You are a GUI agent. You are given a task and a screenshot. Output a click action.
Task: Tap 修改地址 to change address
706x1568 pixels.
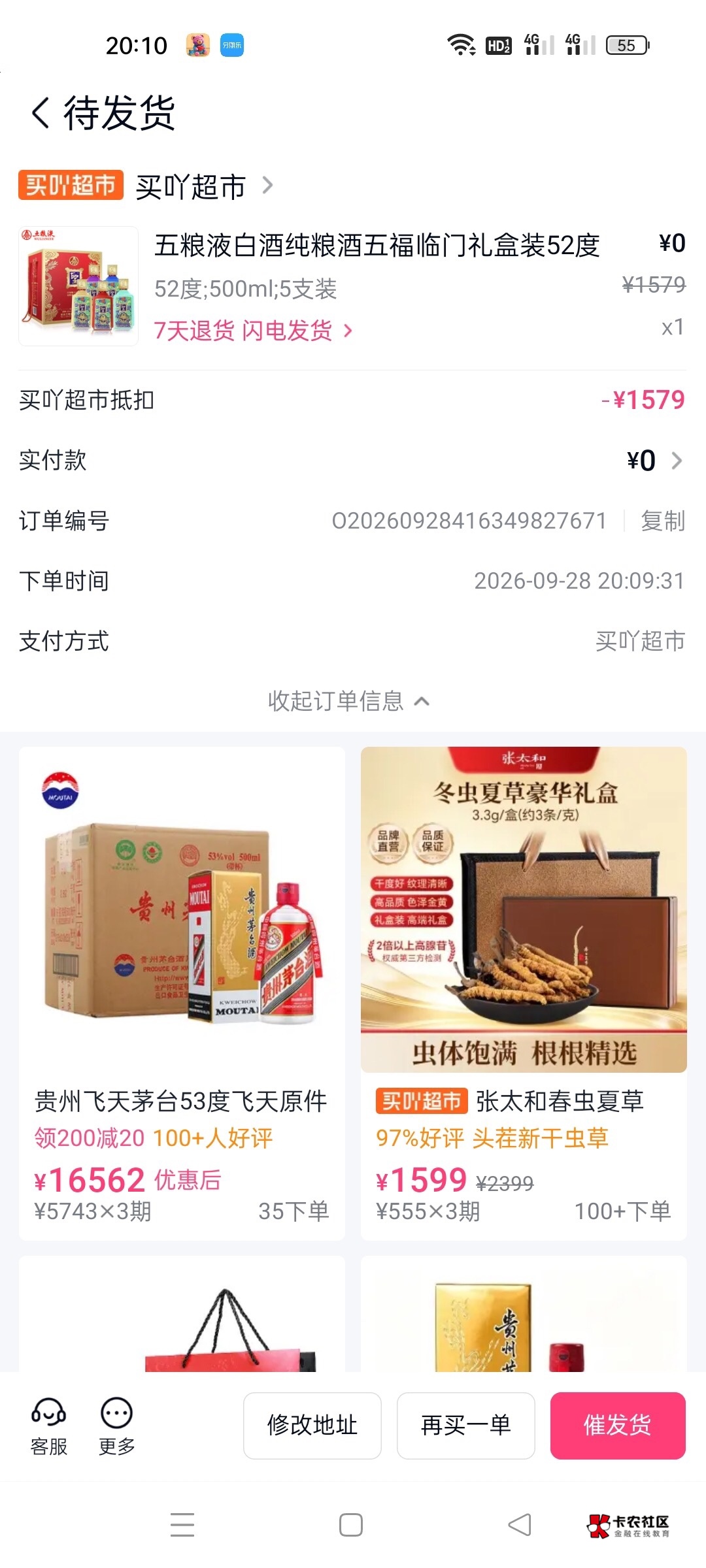[312, 1426]
